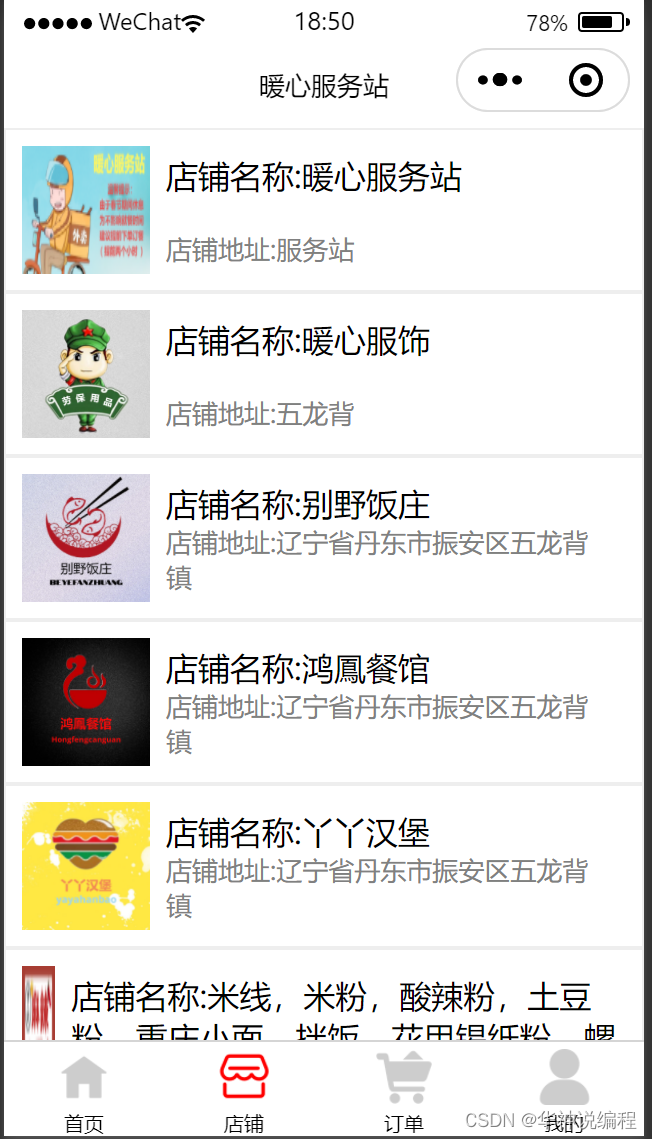The height and width of the screenshot is (1139, 652).
Task: Switch to the 首页 tab
Action: [x=84, y=1092]
